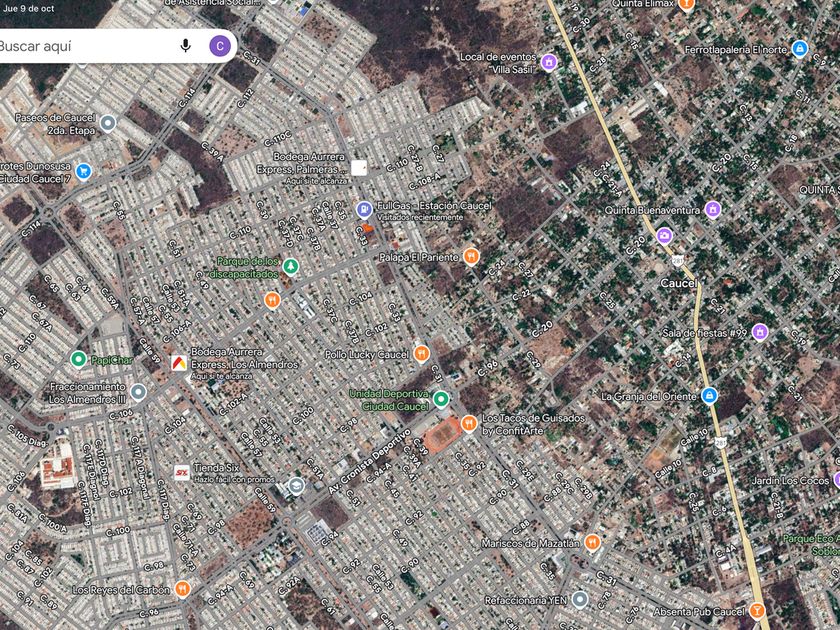Select Bodega Aurrera Express Los Almendros marker
840x630 pixels.
179,361
